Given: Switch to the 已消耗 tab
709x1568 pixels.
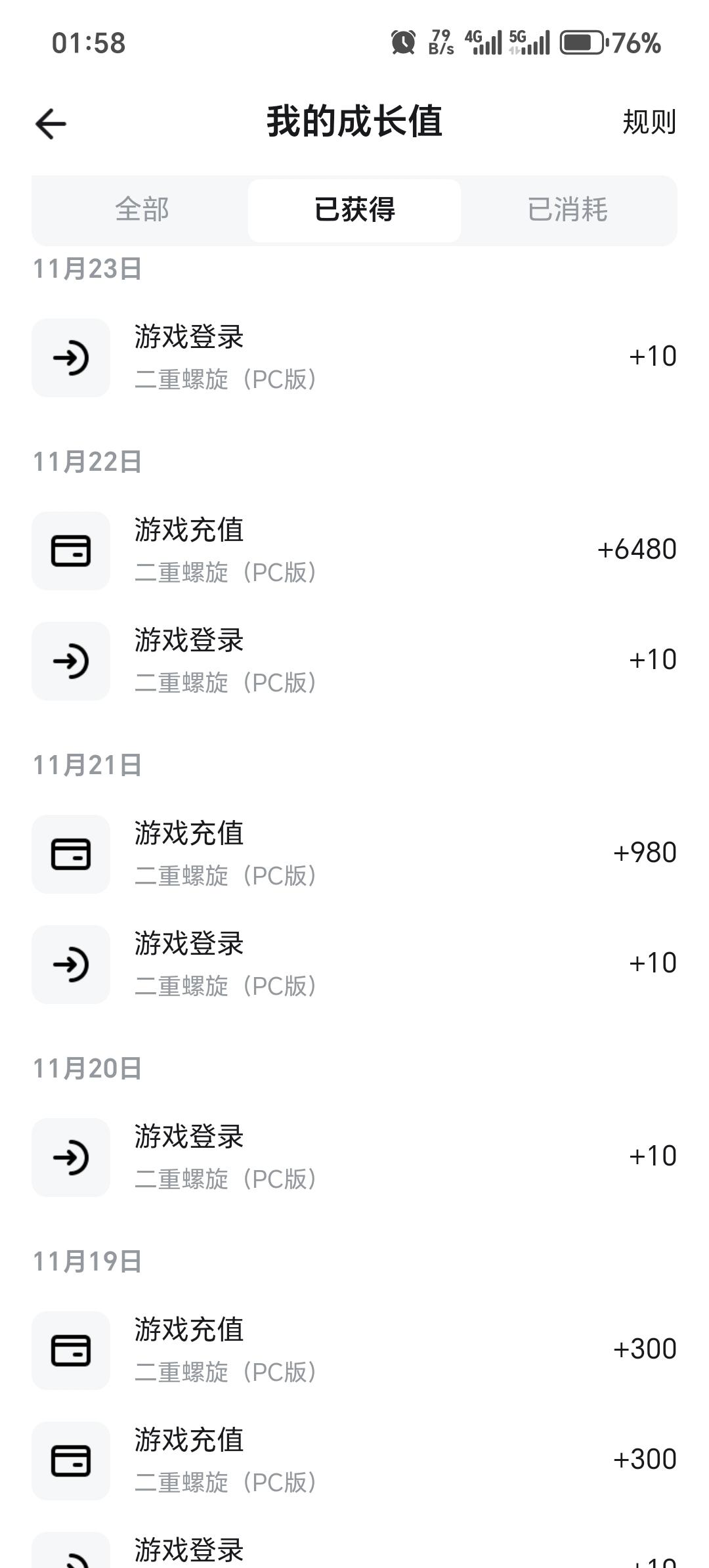Looking at the screenshot, I should (x=568, y=210).
